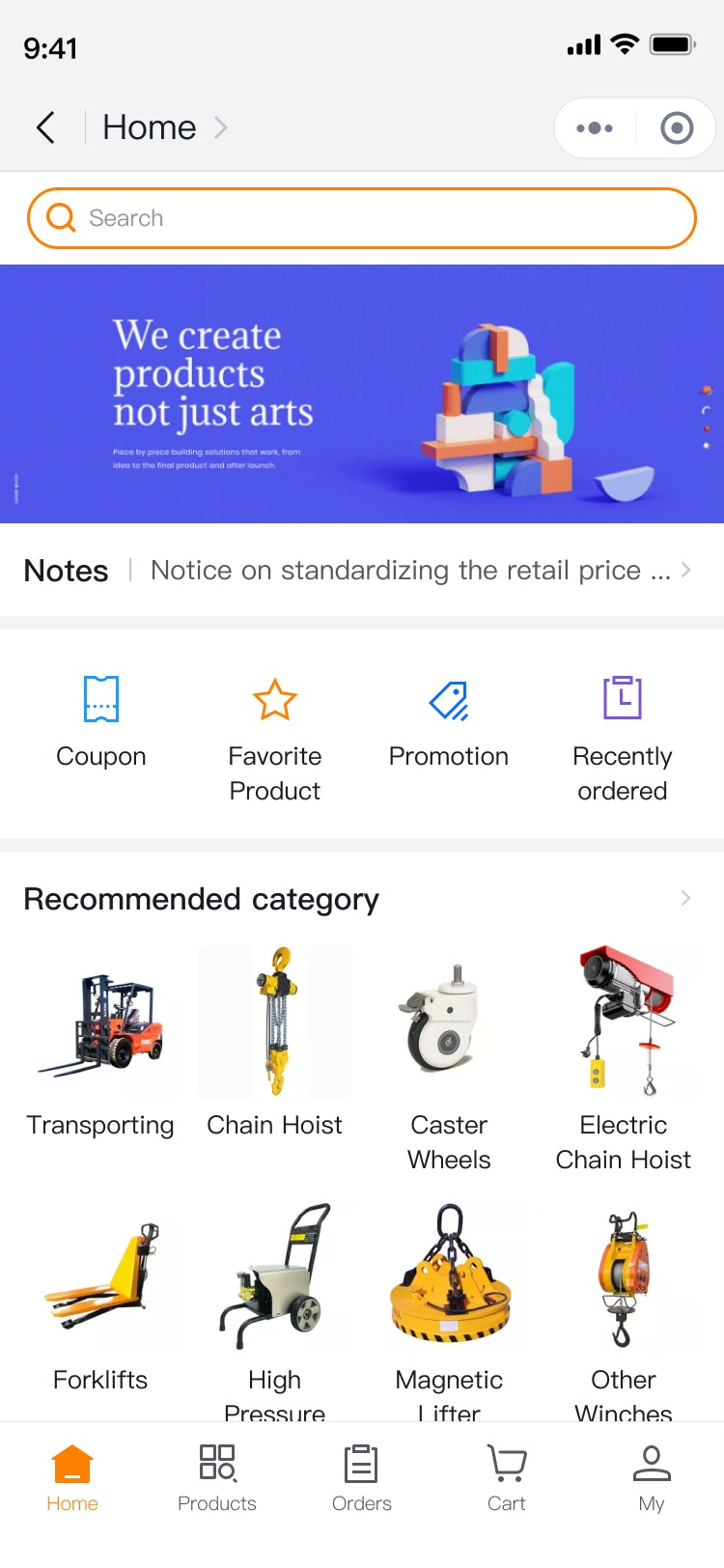Screen dimensions: 724x1568
Task: Browse the Chain Hoist category
Action: (275, 1043)
